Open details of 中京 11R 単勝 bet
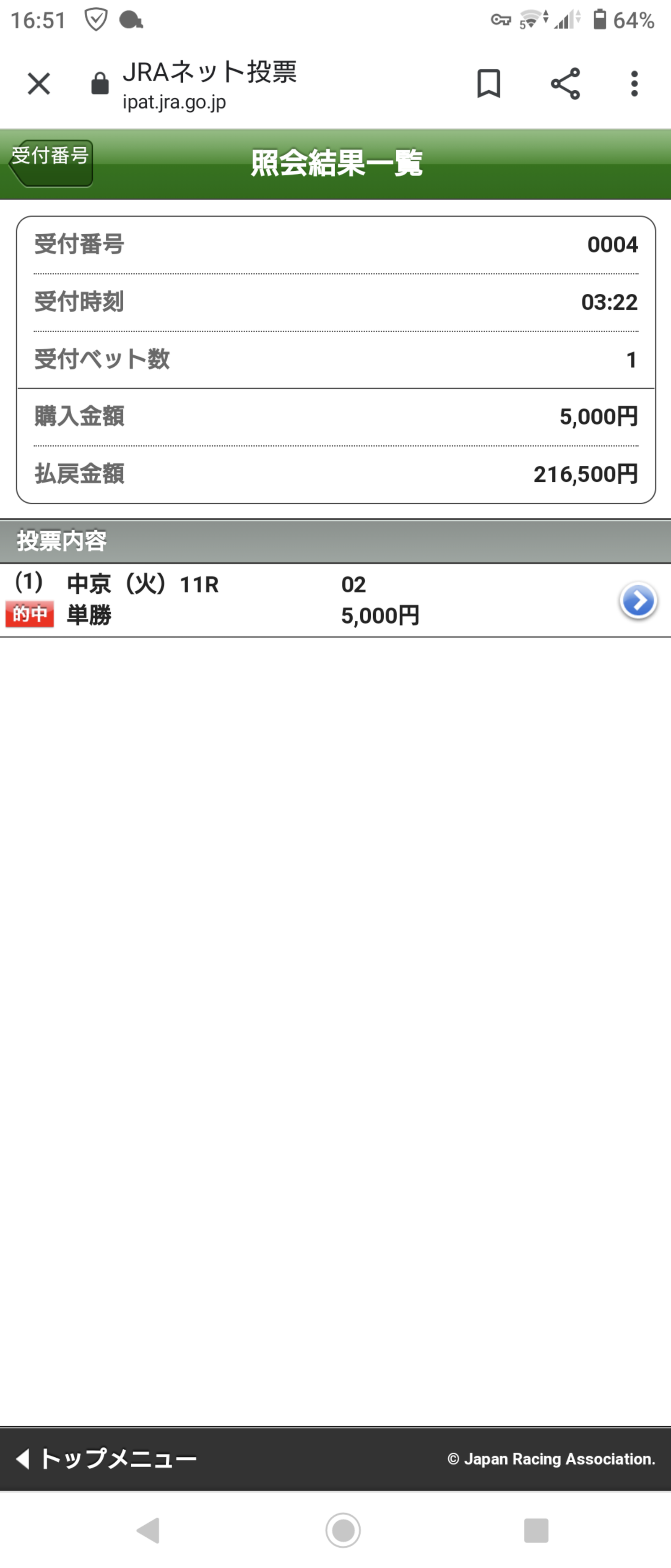The height and width of the screenshot is (1568, 671). tap(637, 601)
